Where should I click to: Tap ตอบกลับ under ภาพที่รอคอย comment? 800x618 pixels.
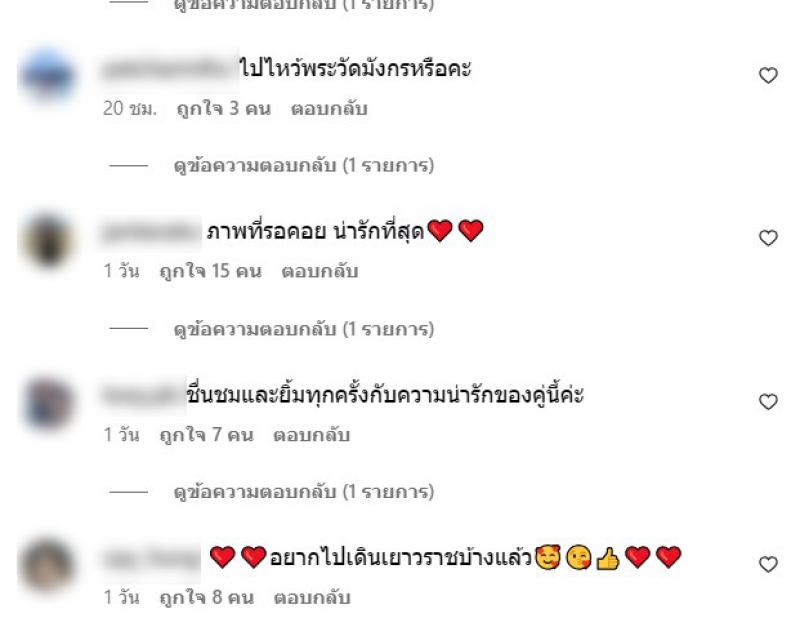(x=319, y=272)
